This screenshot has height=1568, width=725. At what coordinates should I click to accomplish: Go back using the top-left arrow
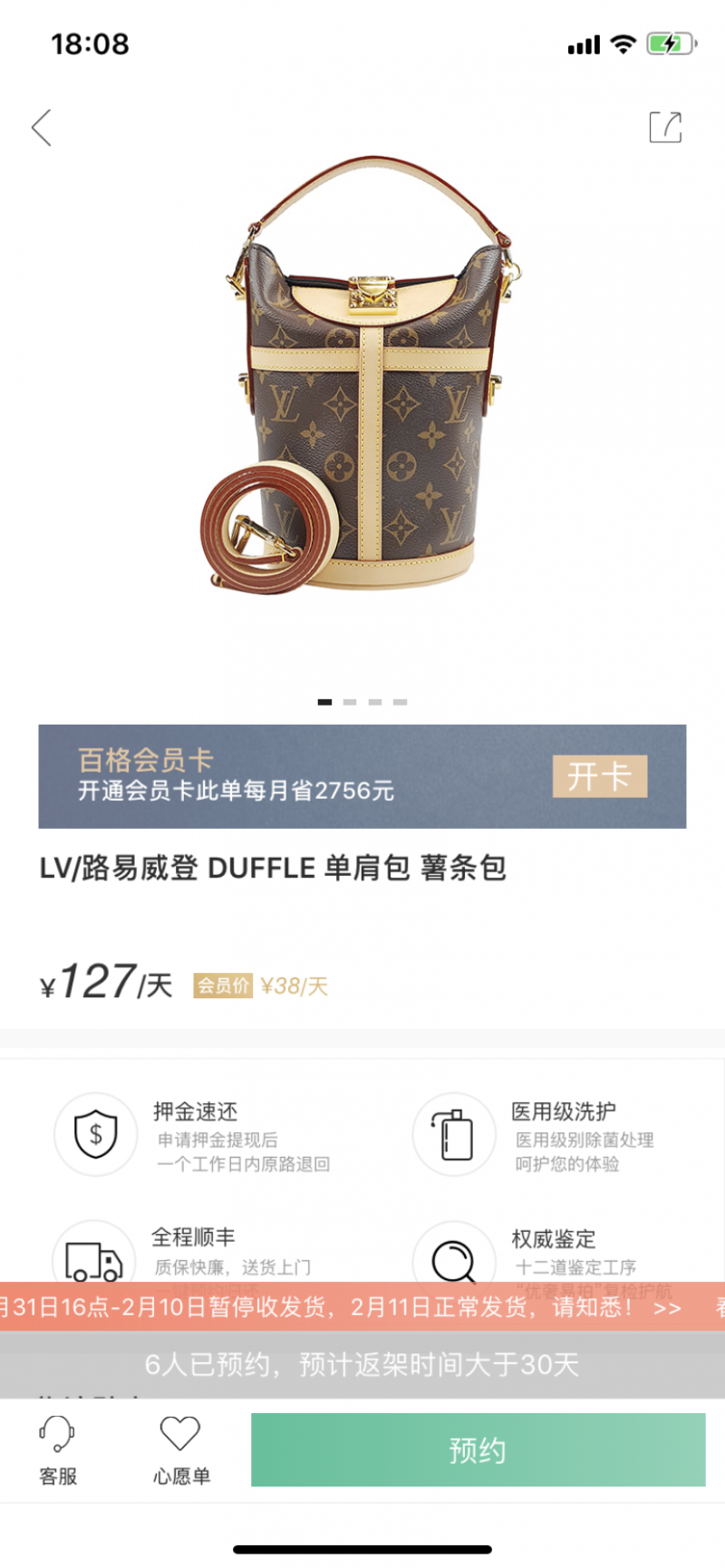(42, 128)
